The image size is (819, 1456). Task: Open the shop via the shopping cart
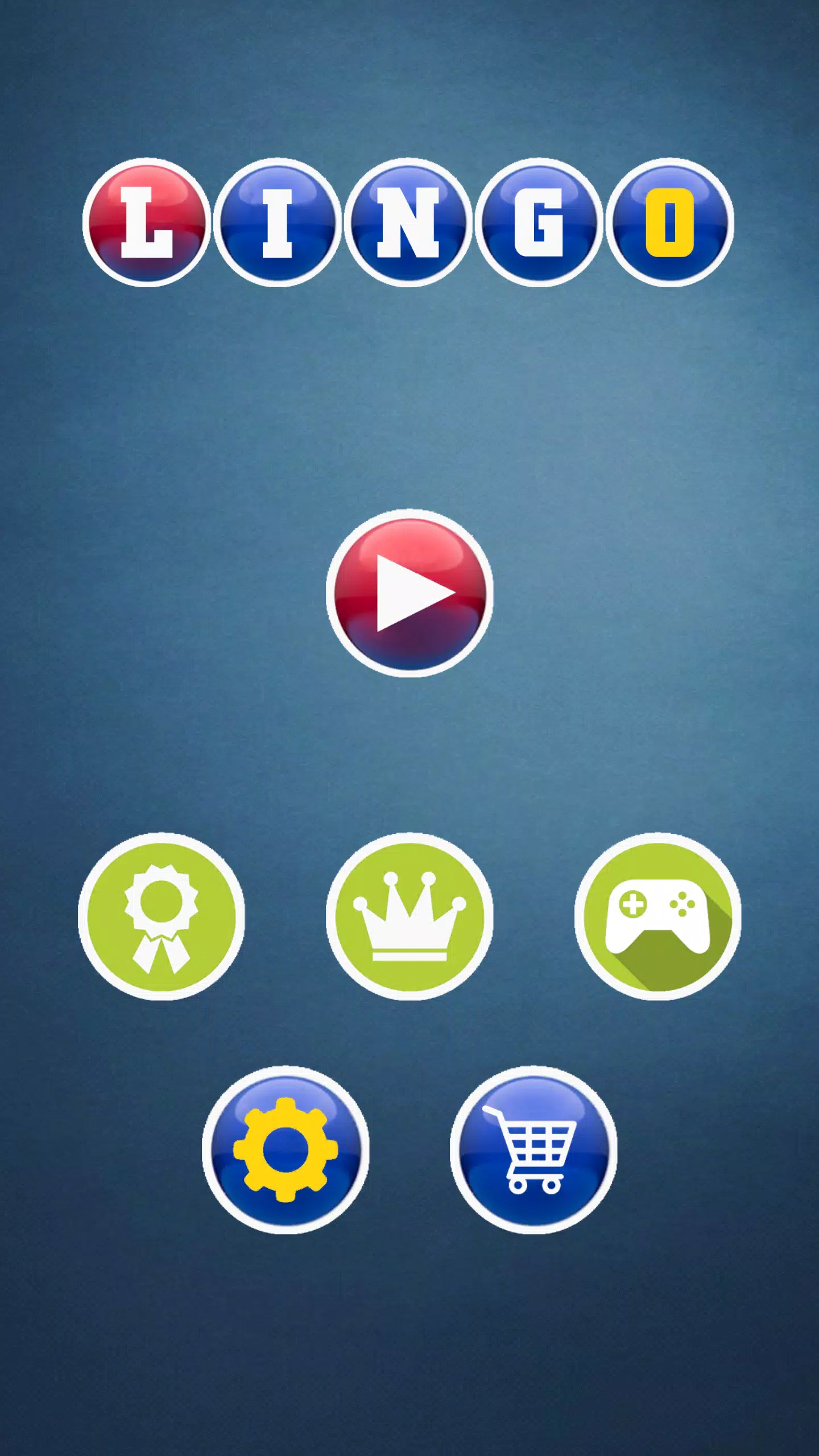pos(533,1149)
